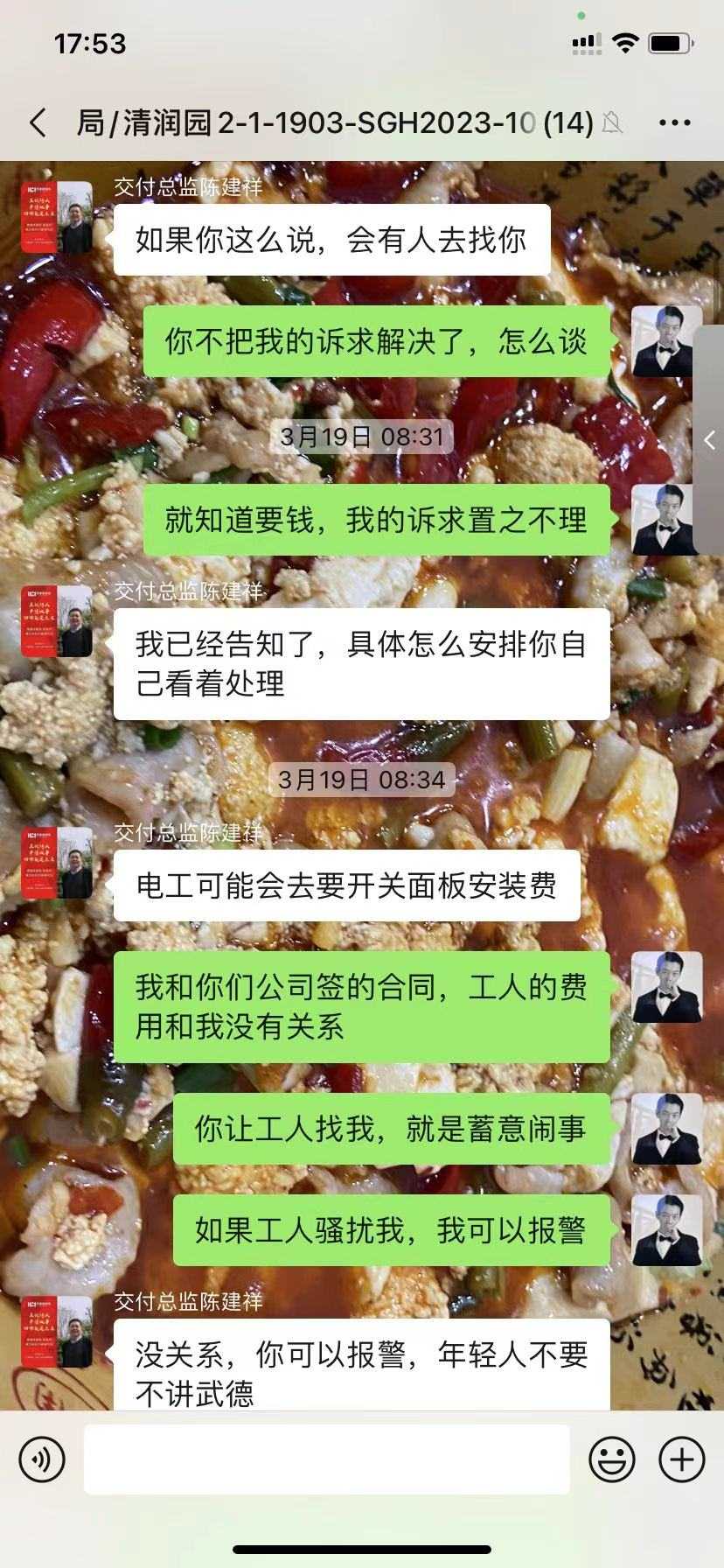Tap my avatar beside 如果工人骚扰我
This screenshot has height=1568, width=724.
[x=666, y=1230]
